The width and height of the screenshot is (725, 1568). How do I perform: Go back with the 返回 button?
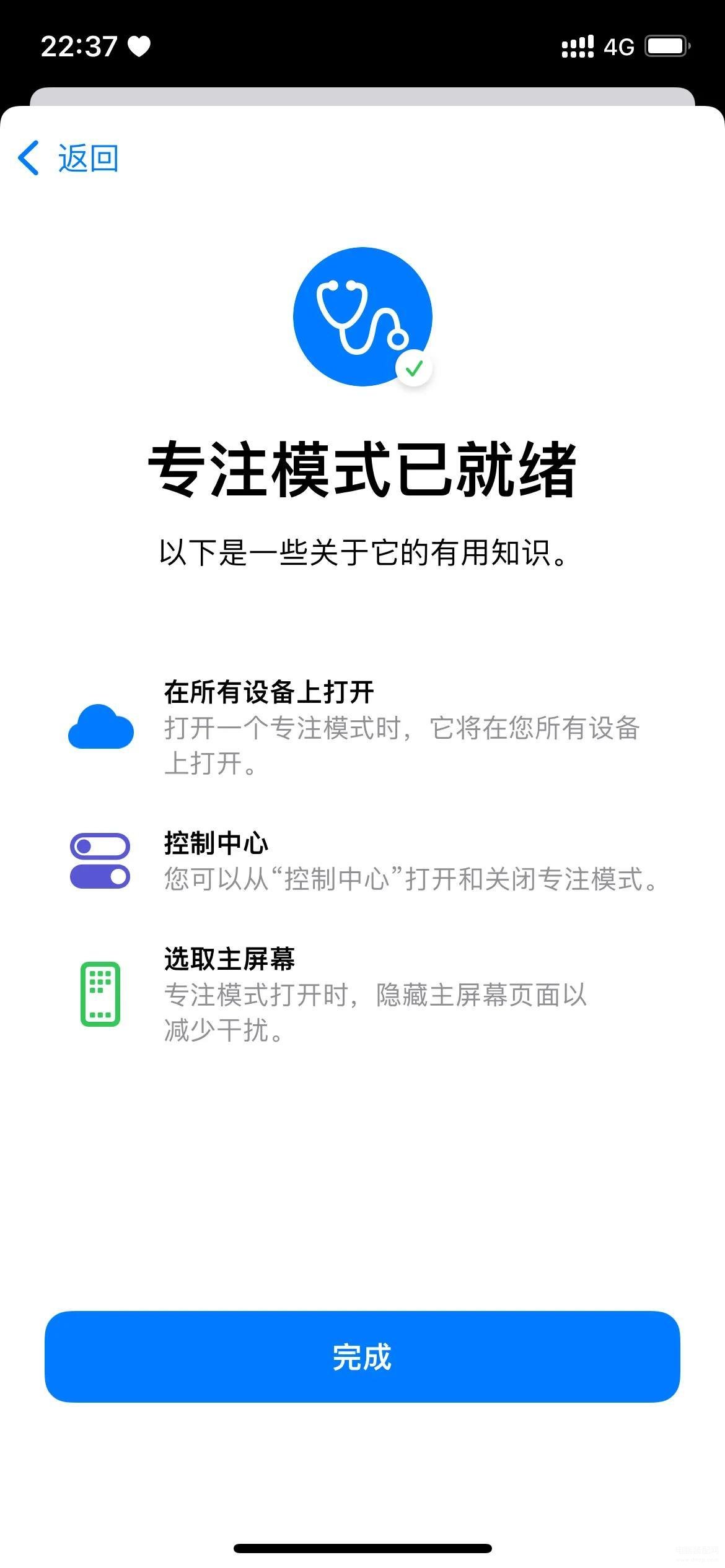[x=68, y=158]
